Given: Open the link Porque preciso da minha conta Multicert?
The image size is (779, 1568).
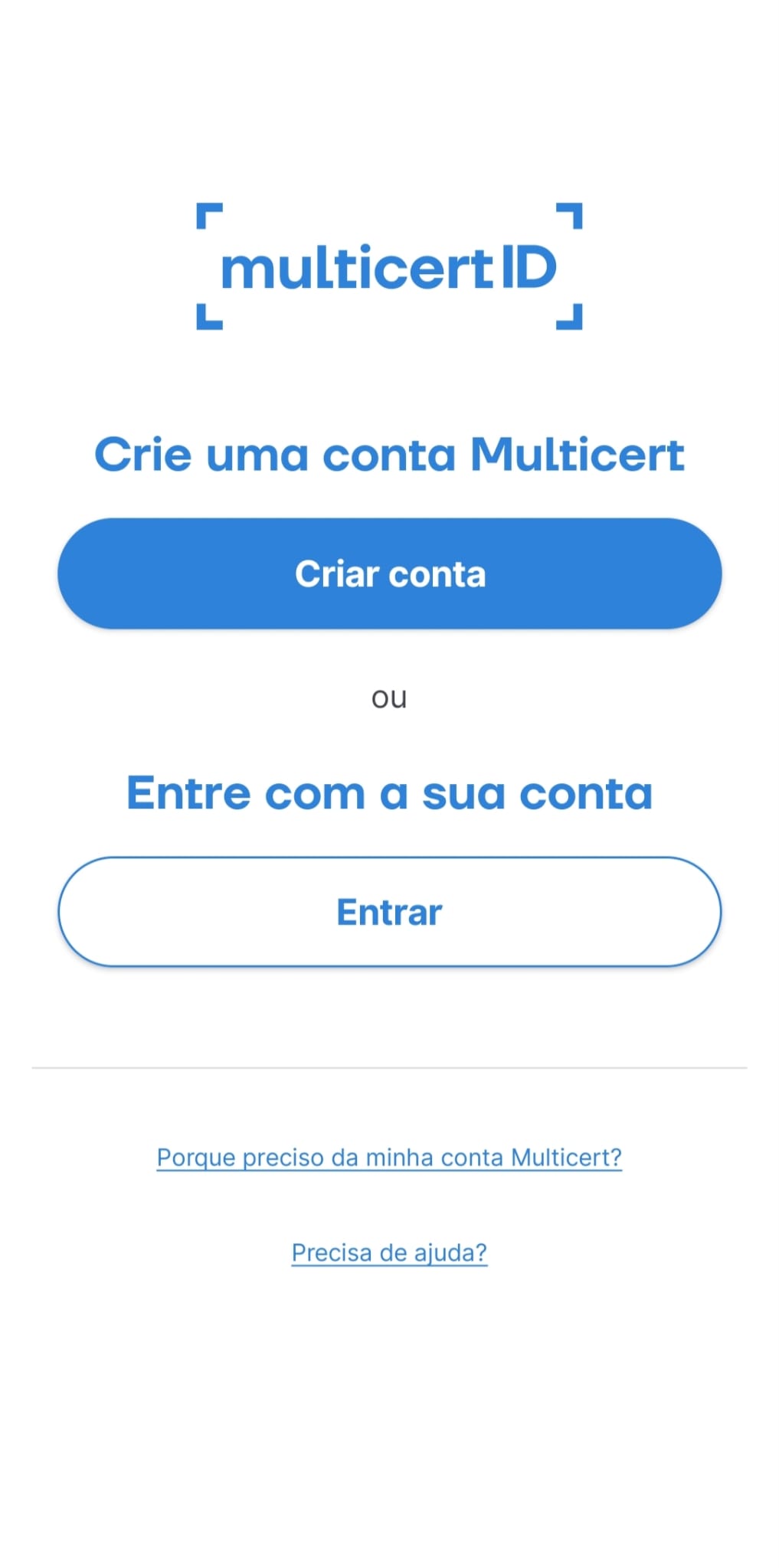Looking at the screenshot, I should coord(389,1158).
